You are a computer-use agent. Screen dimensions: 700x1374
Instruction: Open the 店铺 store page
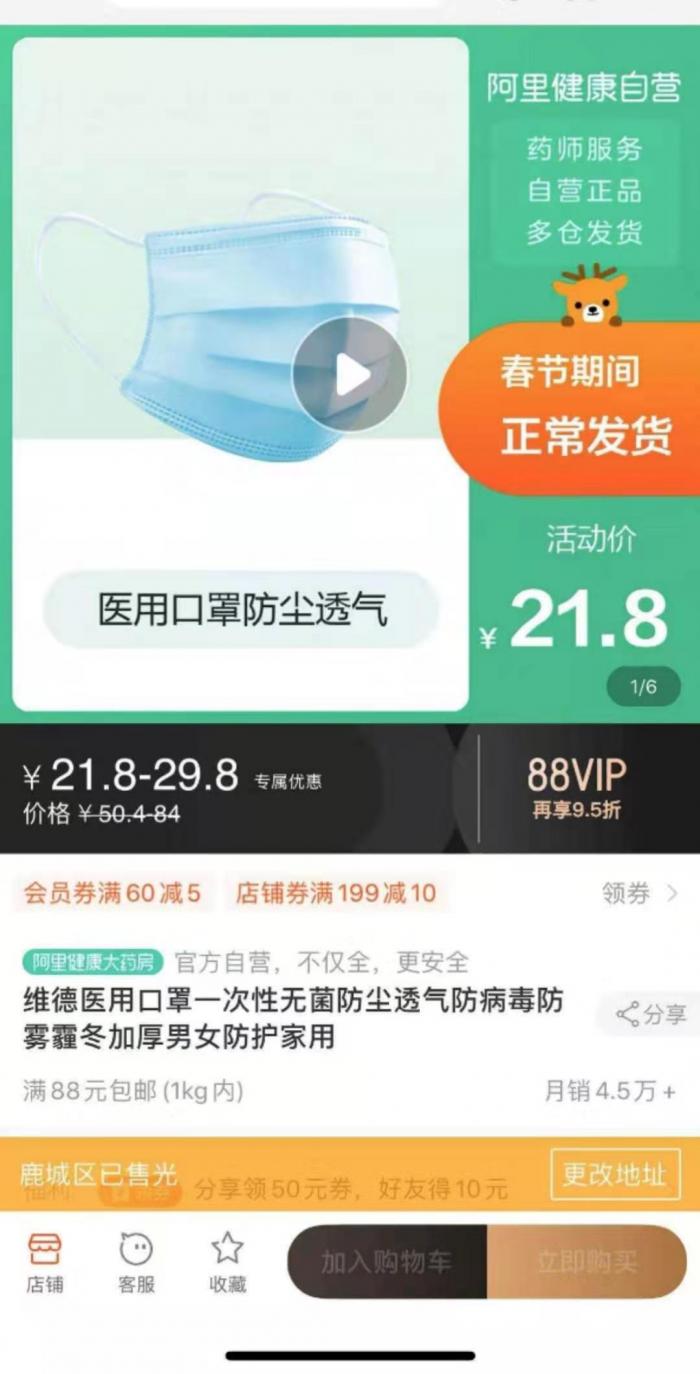point(45,1262)
